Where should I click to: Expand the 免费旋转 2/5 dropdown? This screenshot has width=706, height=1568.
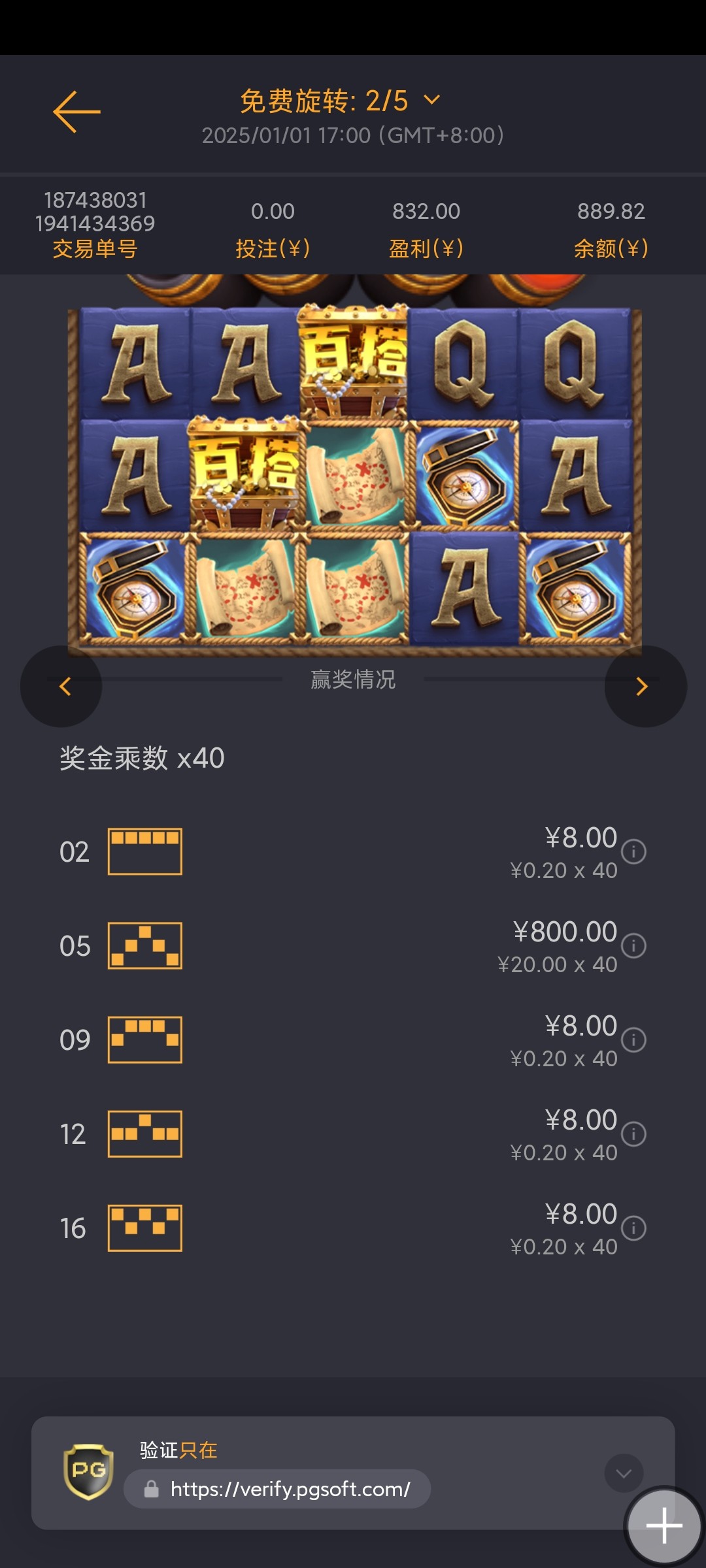tap(431, 100)
